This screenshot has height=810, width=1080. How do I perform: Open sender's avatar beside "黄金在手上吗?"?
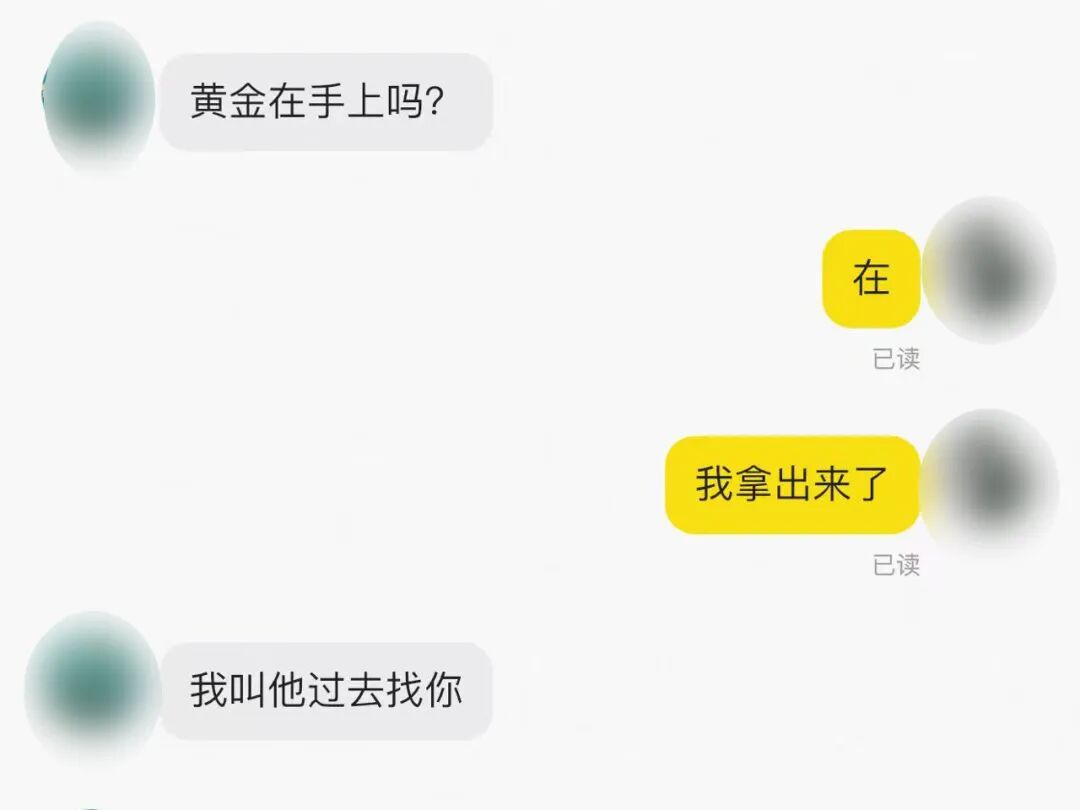click(99, 97)
